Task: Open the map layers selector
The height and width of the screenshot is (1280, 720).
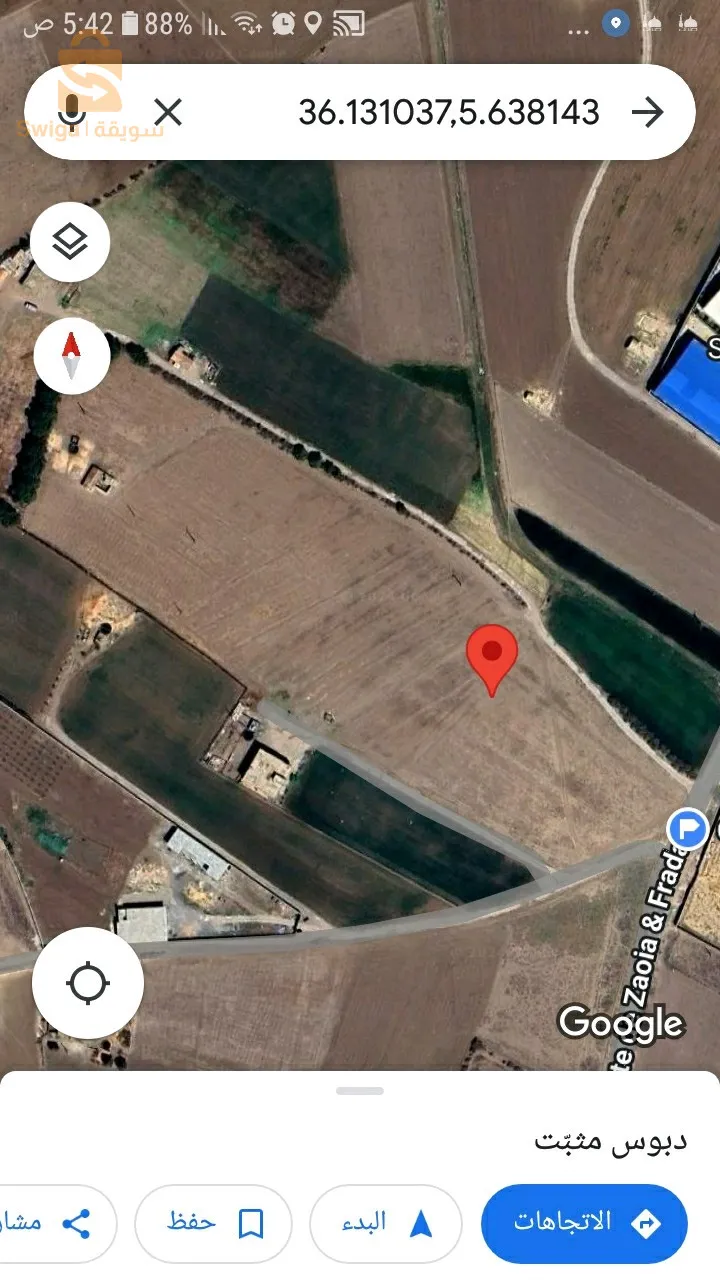Action: pos(71,241)
